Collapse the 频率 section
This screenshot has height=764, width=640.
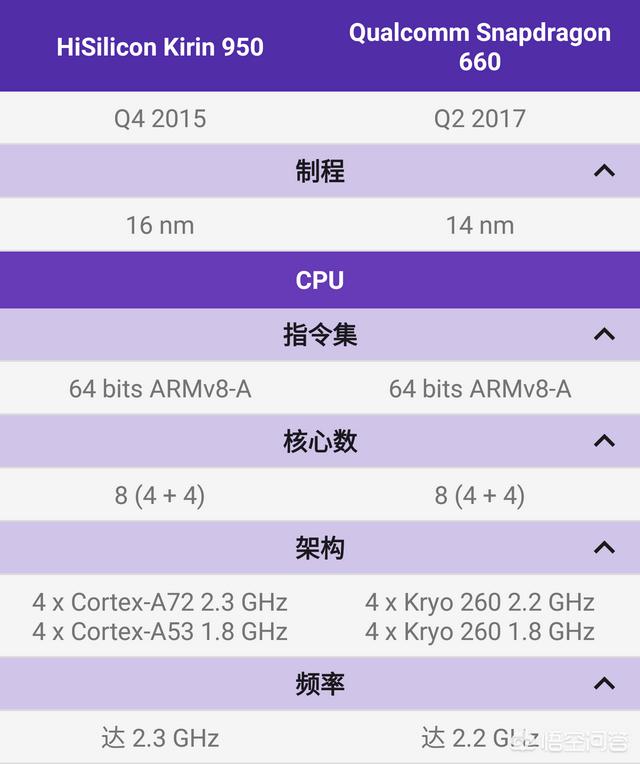pos(603,684)
